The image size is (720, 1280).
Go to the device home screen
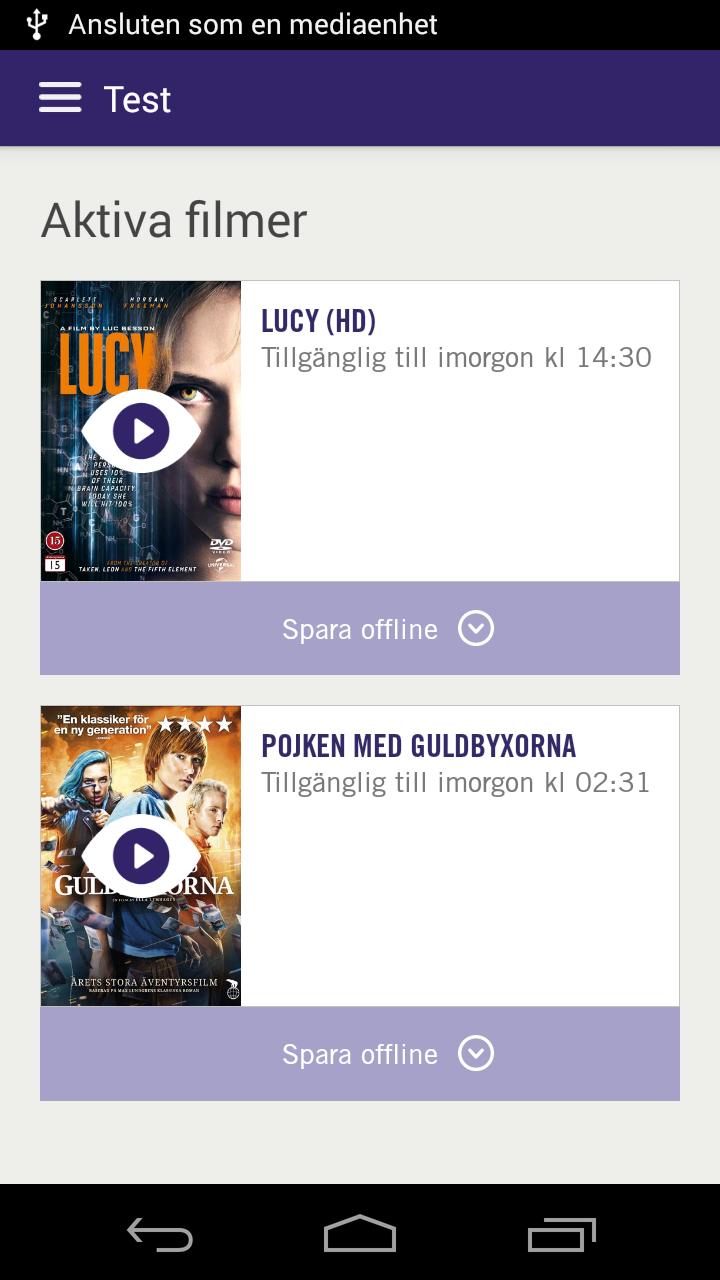pyautogui.click(x=360, y=1234)
